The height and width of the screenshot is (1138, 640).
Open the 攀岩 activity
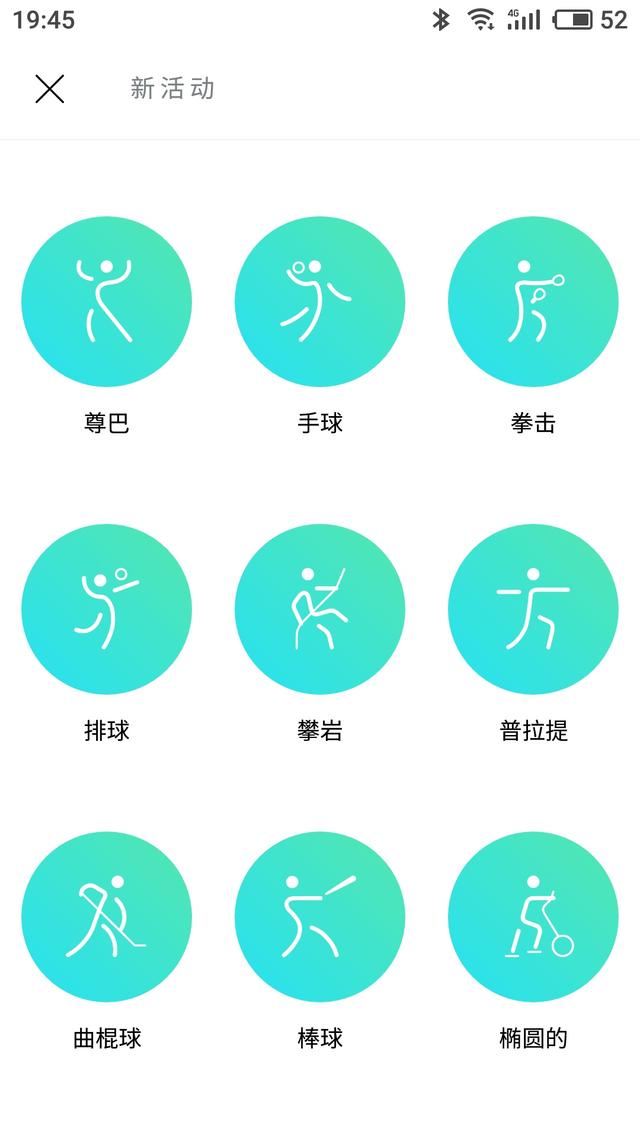coord(320,609)
